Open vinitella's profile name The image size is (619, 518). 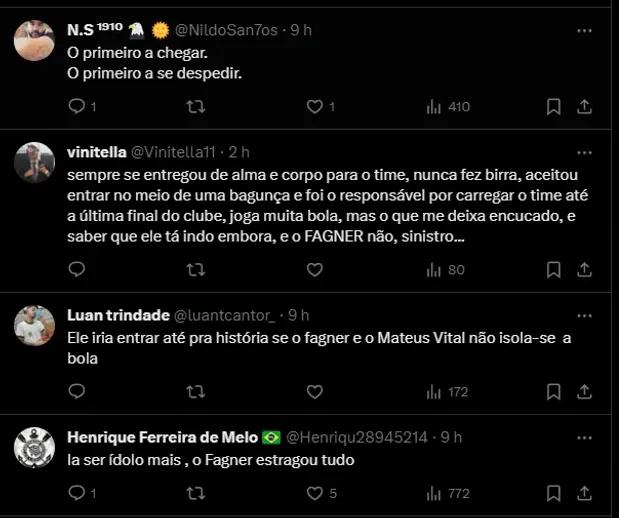pyautogui.click(x=96, y=152)
